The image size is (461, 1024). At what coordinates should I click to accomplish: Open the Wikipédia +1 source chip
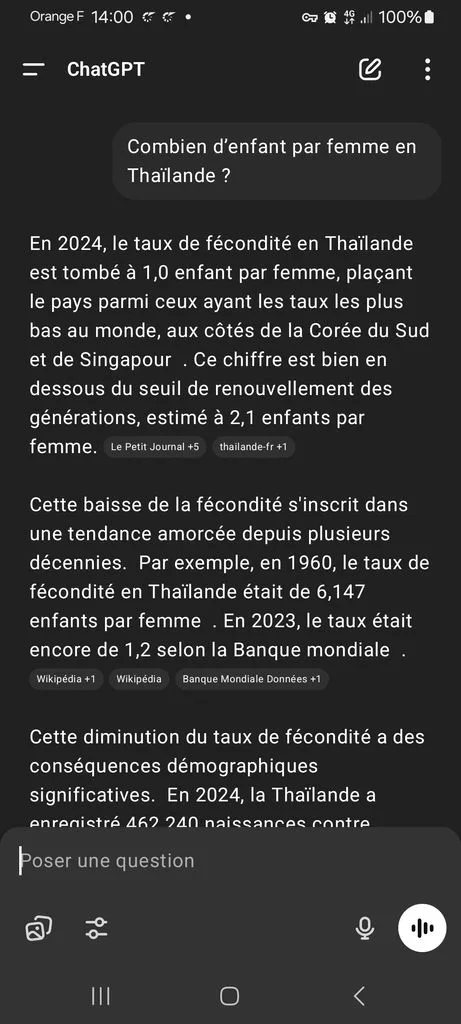point(66,679)
